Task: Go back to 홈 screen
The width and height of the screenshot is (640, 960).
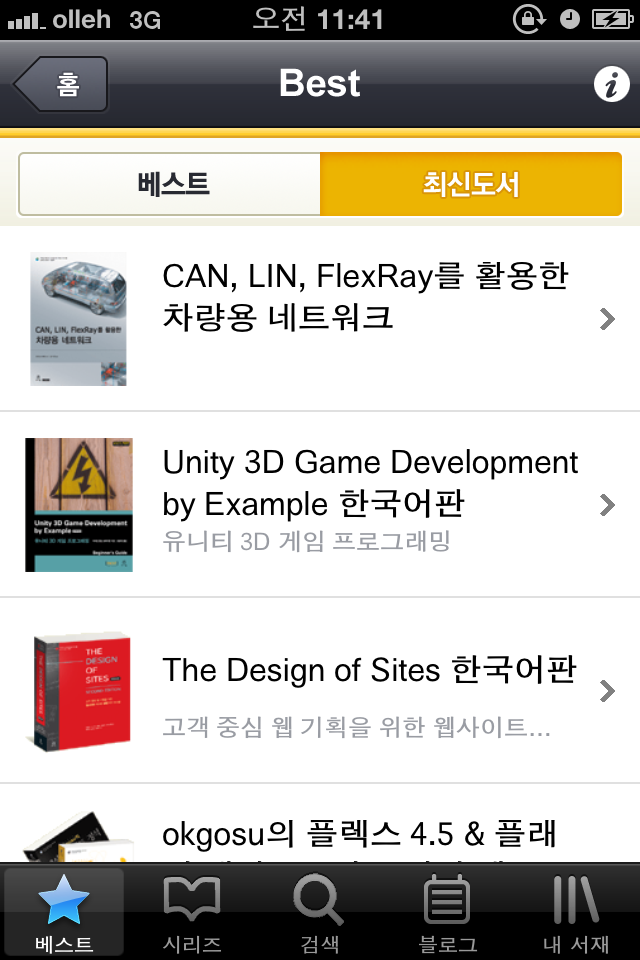Action: (62, 84)
